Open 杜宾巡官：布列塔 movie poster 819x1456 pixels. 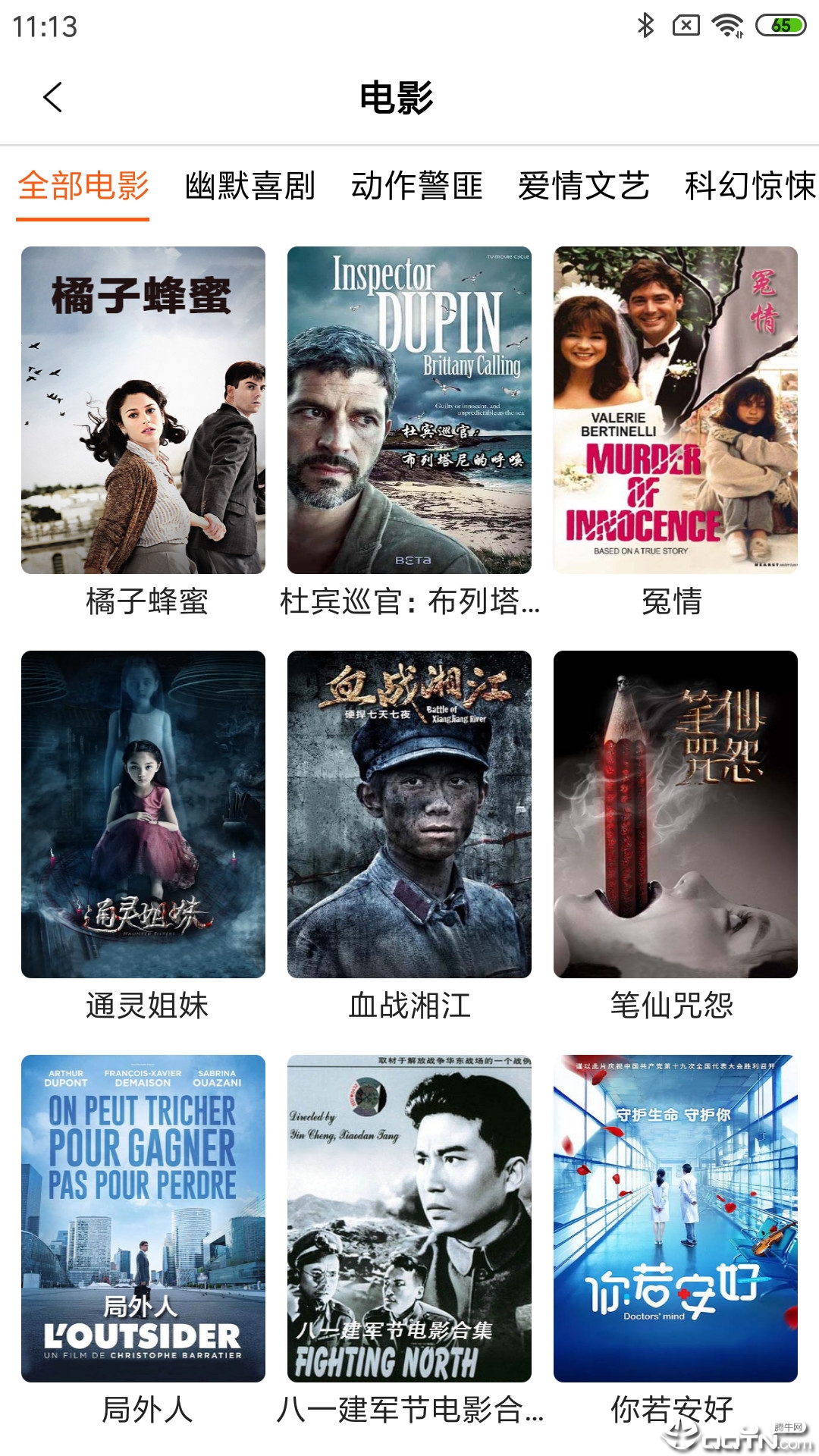point(409,410)
